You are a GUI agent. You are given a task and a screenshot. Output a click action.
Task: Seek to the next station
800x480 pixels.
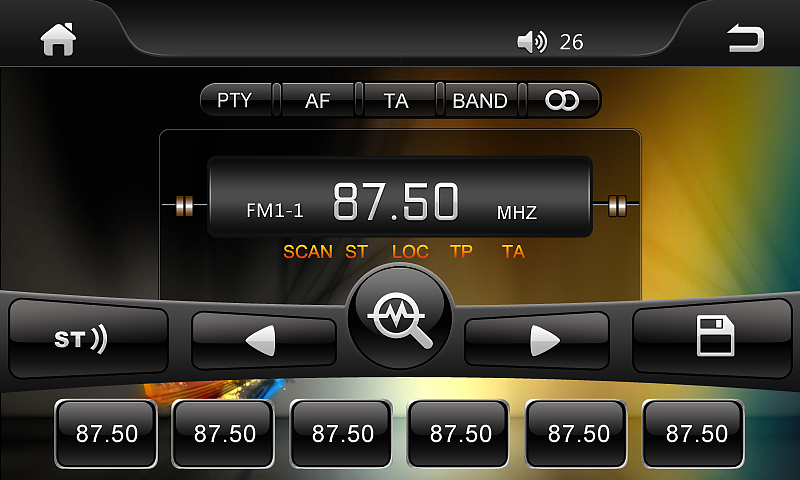pos(537,341)
